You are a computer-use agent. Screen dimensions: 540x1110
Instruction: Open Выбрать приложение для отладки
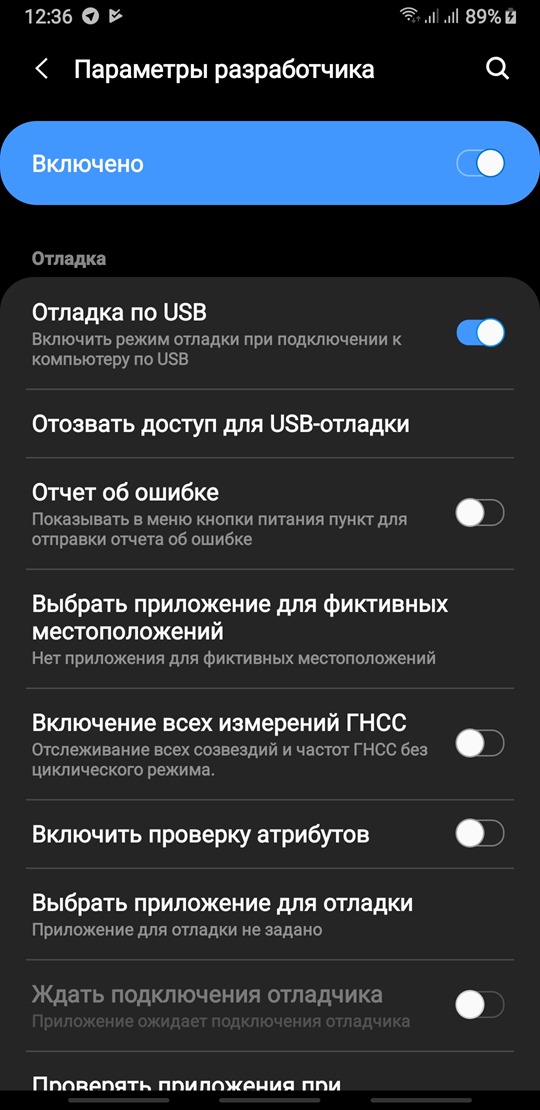270,915
